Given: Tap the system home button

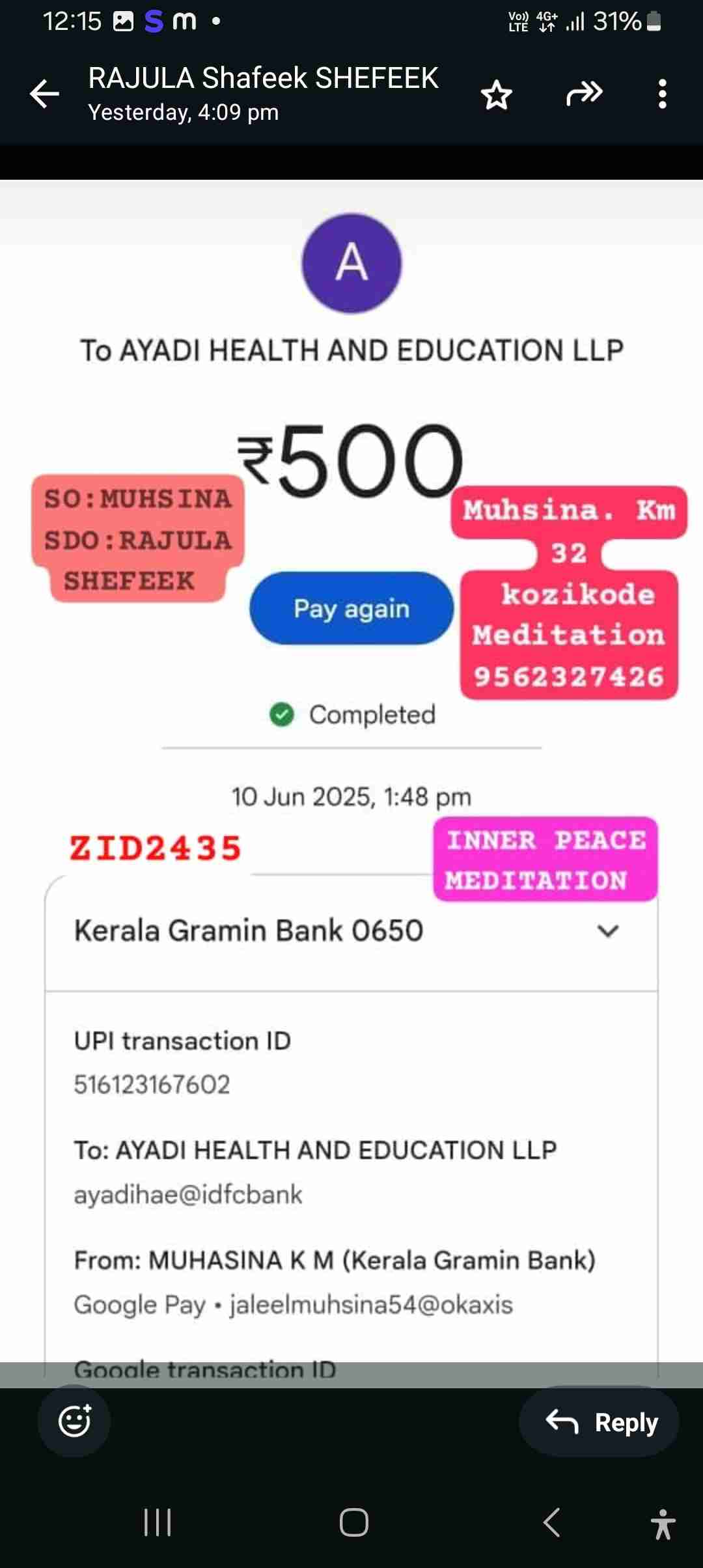Looking at the screenshot, I should coord(353,1522).
